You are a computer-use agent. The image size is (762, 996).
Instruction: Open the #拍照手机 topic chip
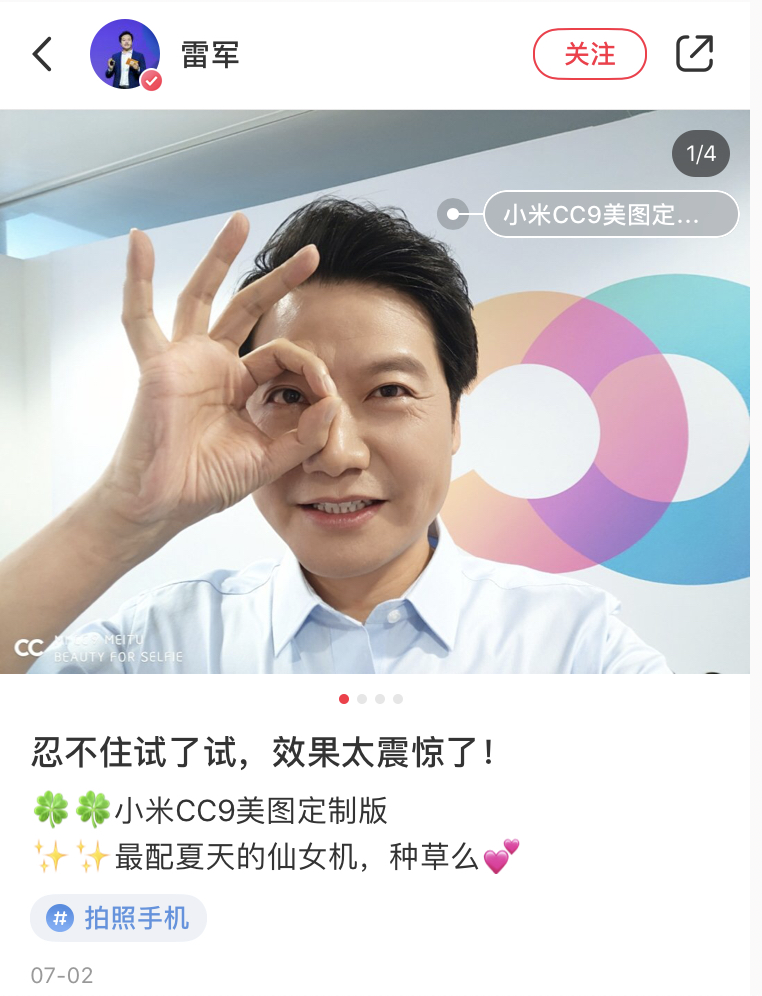point(119,918)
